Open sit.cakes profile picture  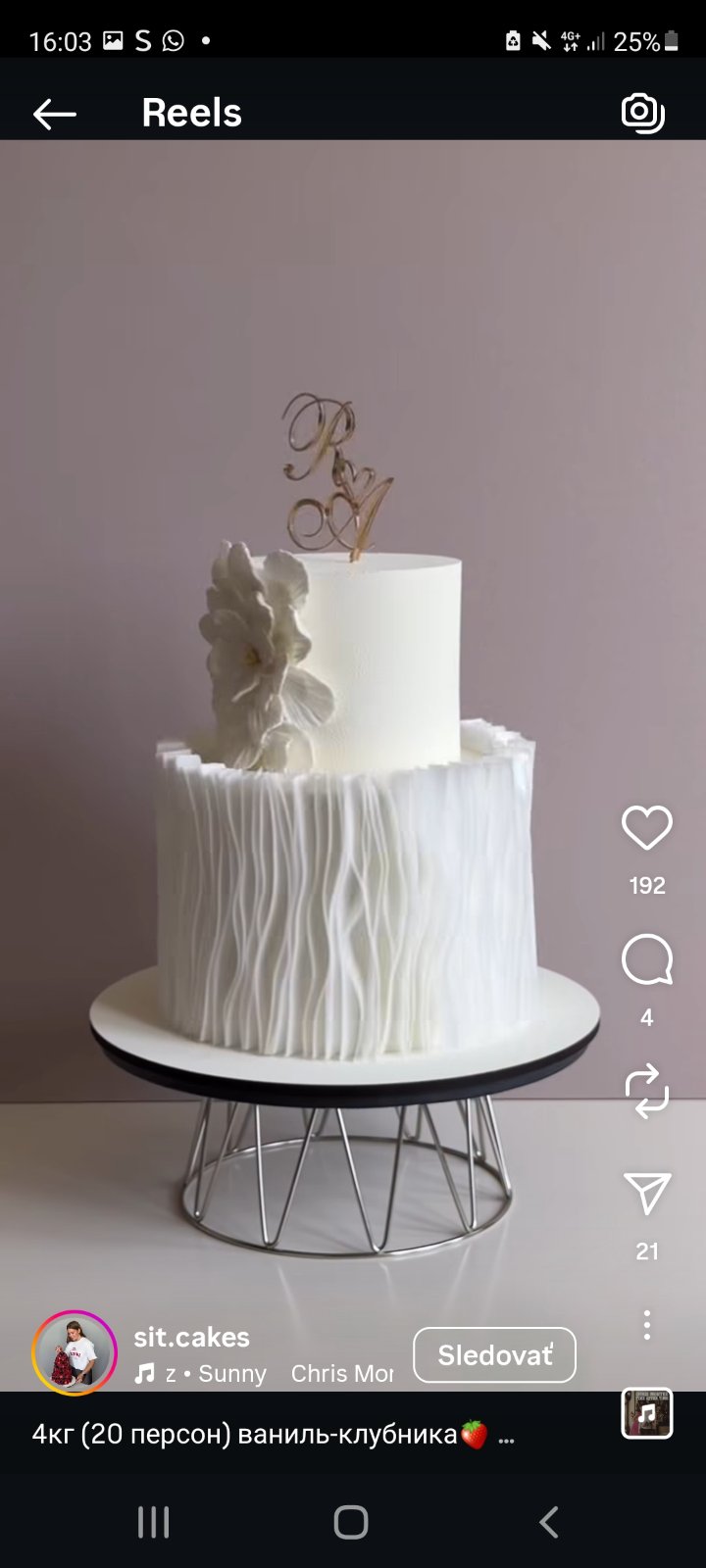coord(75,1353)
